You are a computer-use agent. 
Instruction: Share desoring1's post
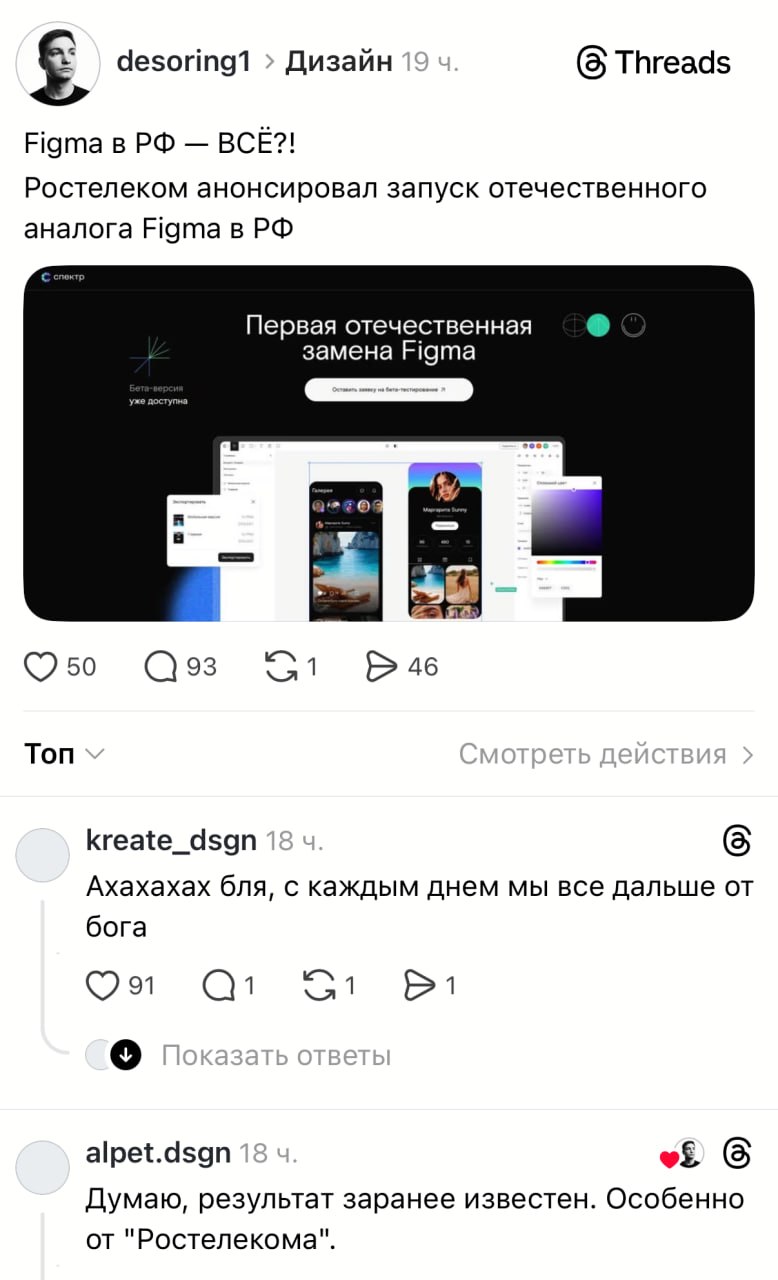click(382, 667)
